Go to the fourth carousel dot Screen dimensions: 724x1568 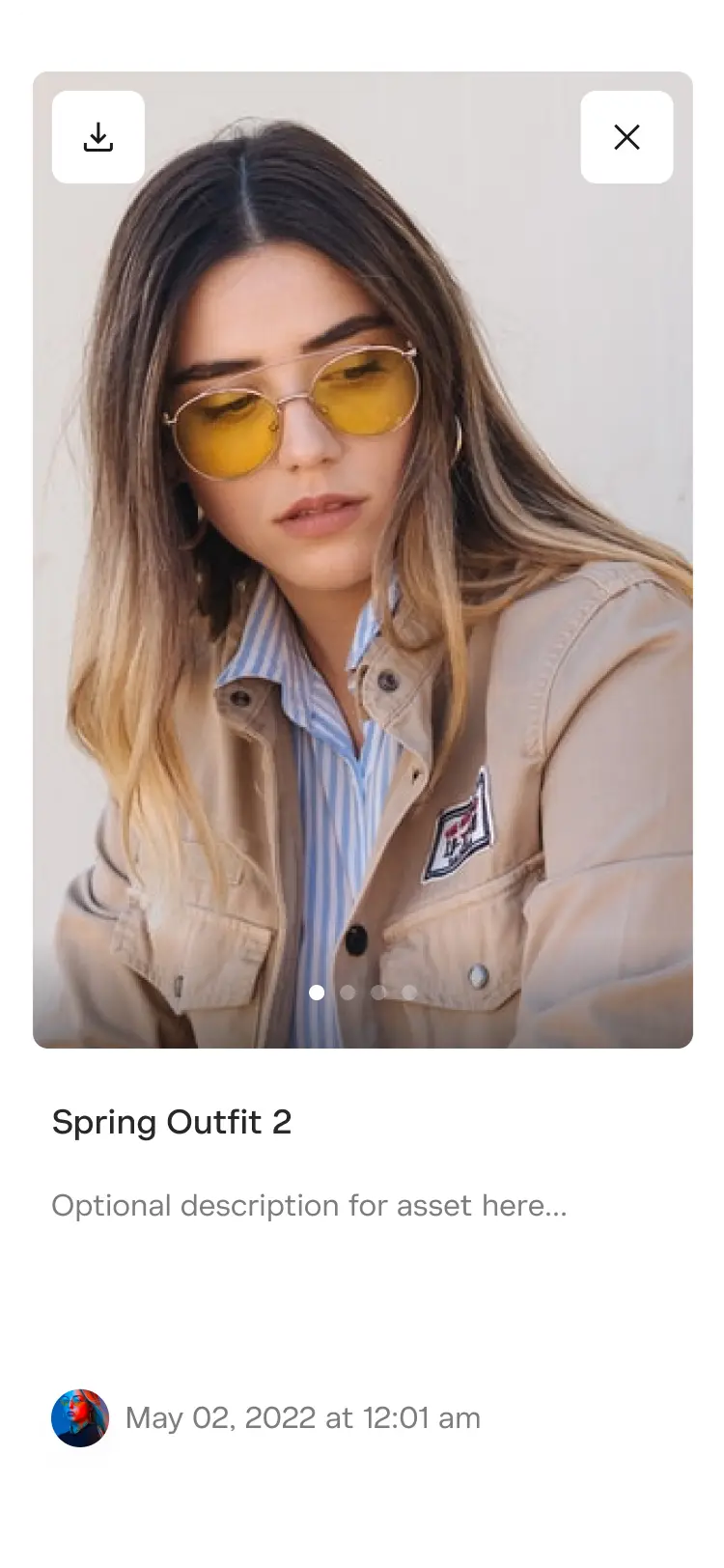tap(409, 993)
